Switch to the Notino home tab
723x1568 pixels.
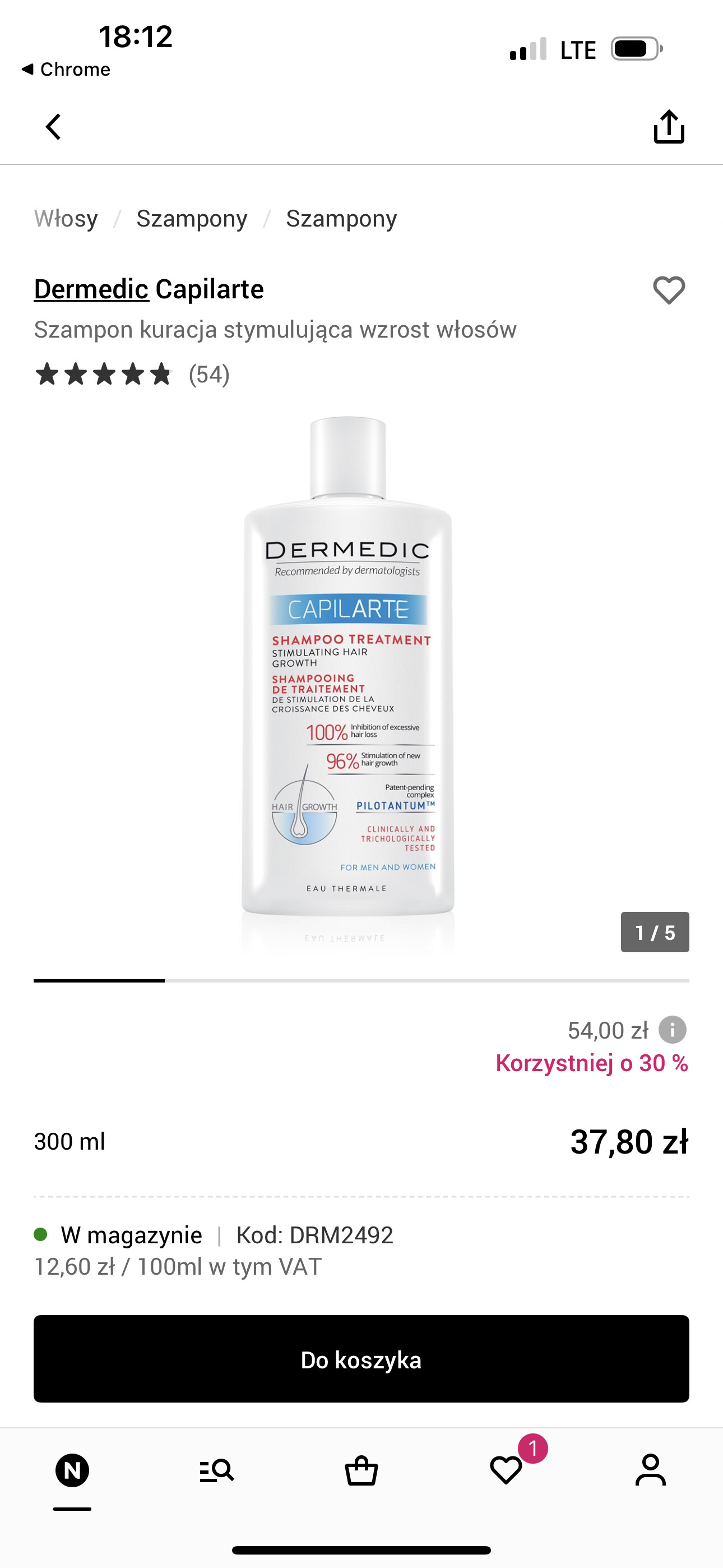(x=72, y=1470)
